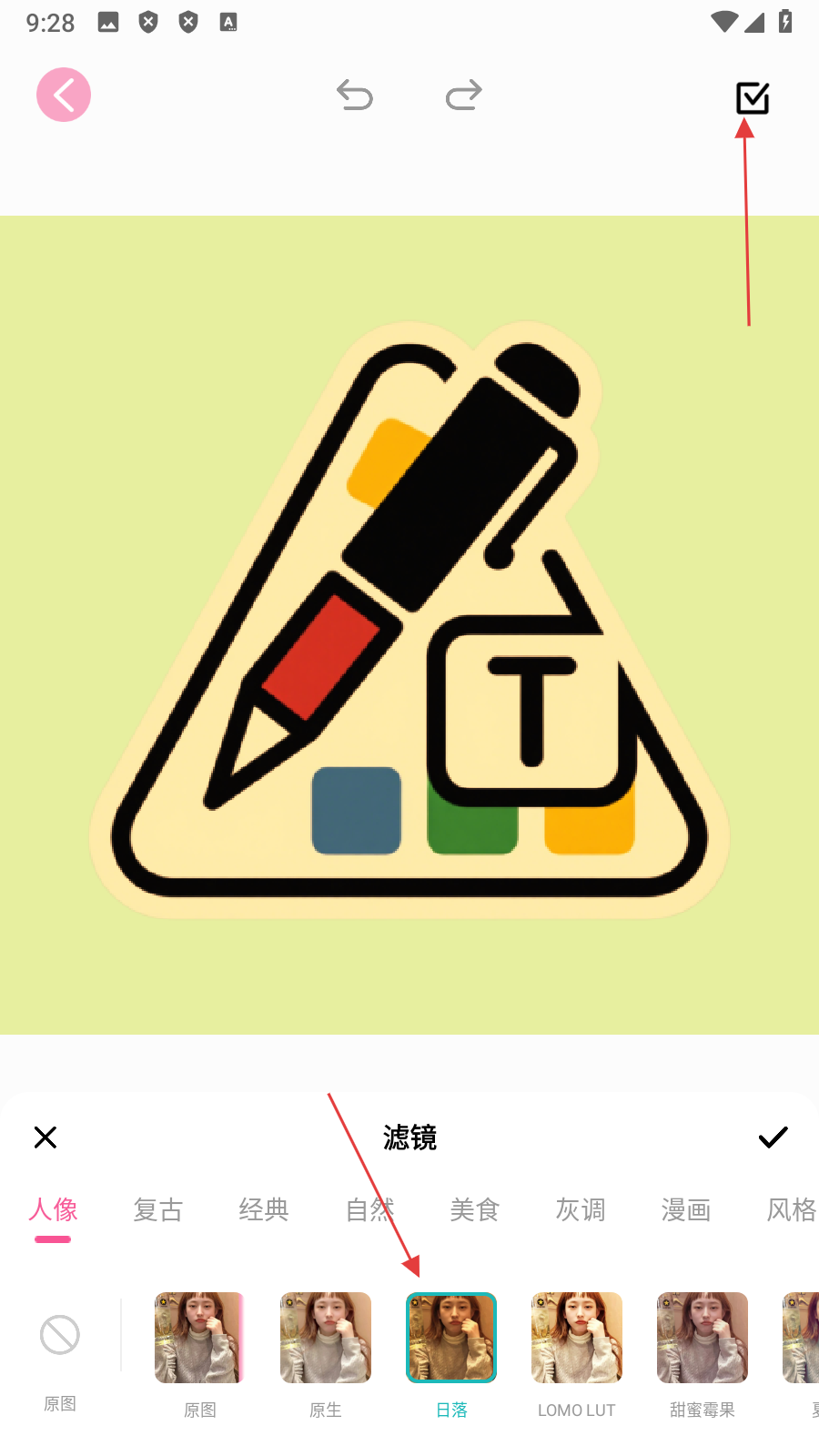Image resolution: width=819 pixels, height=1456 pixels.
Task: Confirm the filter with the checkmark
Action: pos(773,1137)
